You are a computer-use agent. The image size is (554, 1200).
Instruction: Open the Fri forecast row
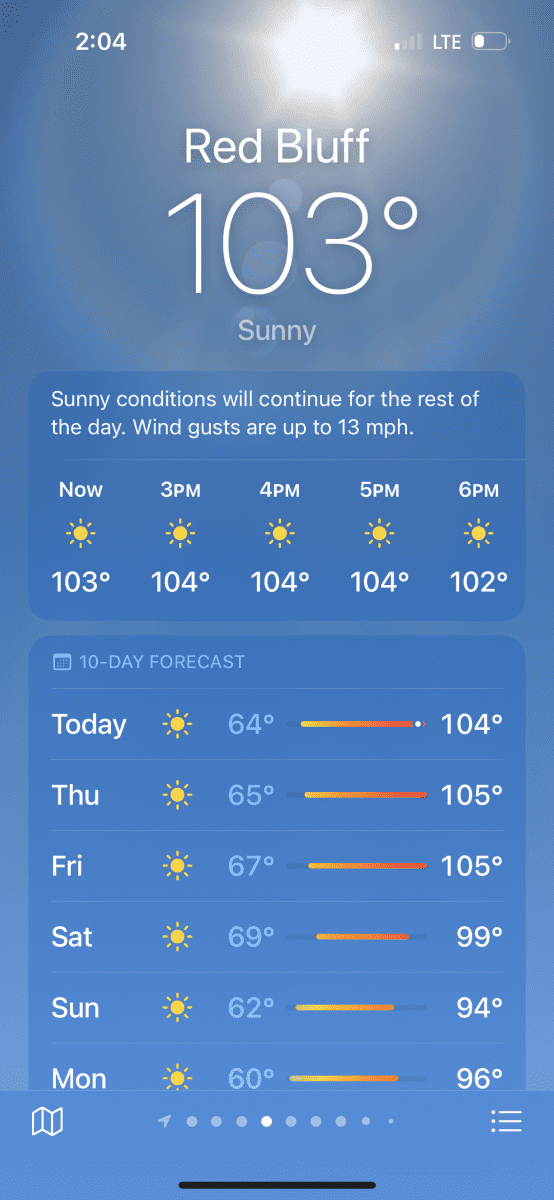pyautogui.click(x=277, y=866)
